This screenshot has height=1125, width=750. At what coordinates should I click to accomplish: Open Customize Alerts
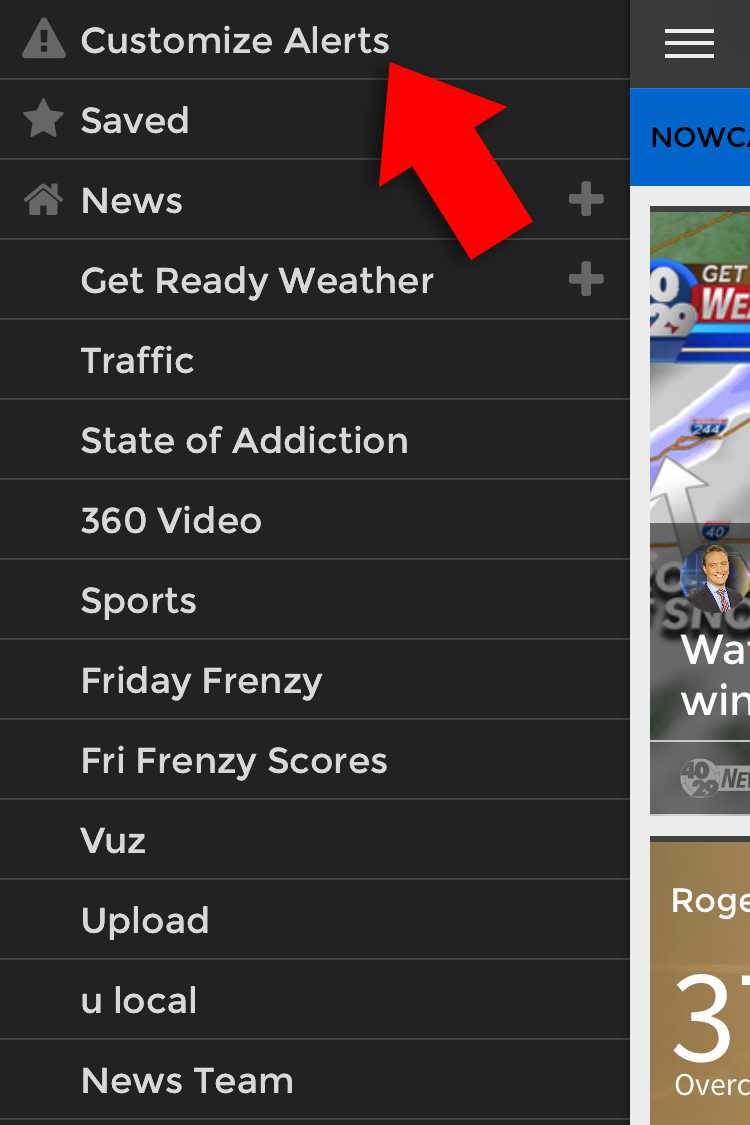point(234,41)
